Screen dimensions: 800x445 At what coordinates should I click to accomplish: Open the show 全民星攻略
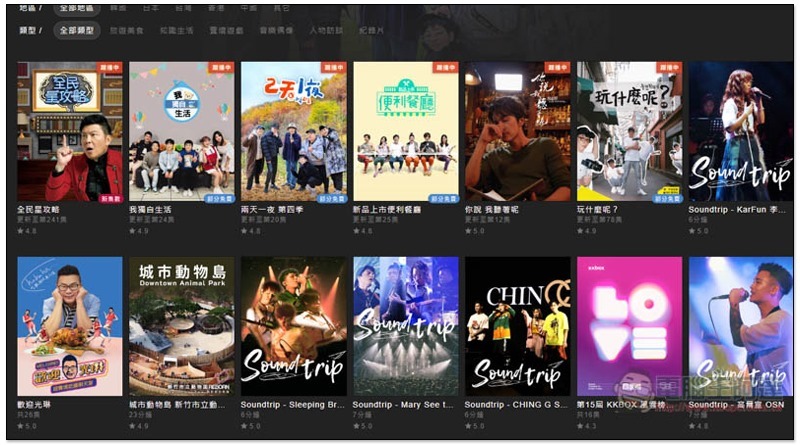[70, 132]
